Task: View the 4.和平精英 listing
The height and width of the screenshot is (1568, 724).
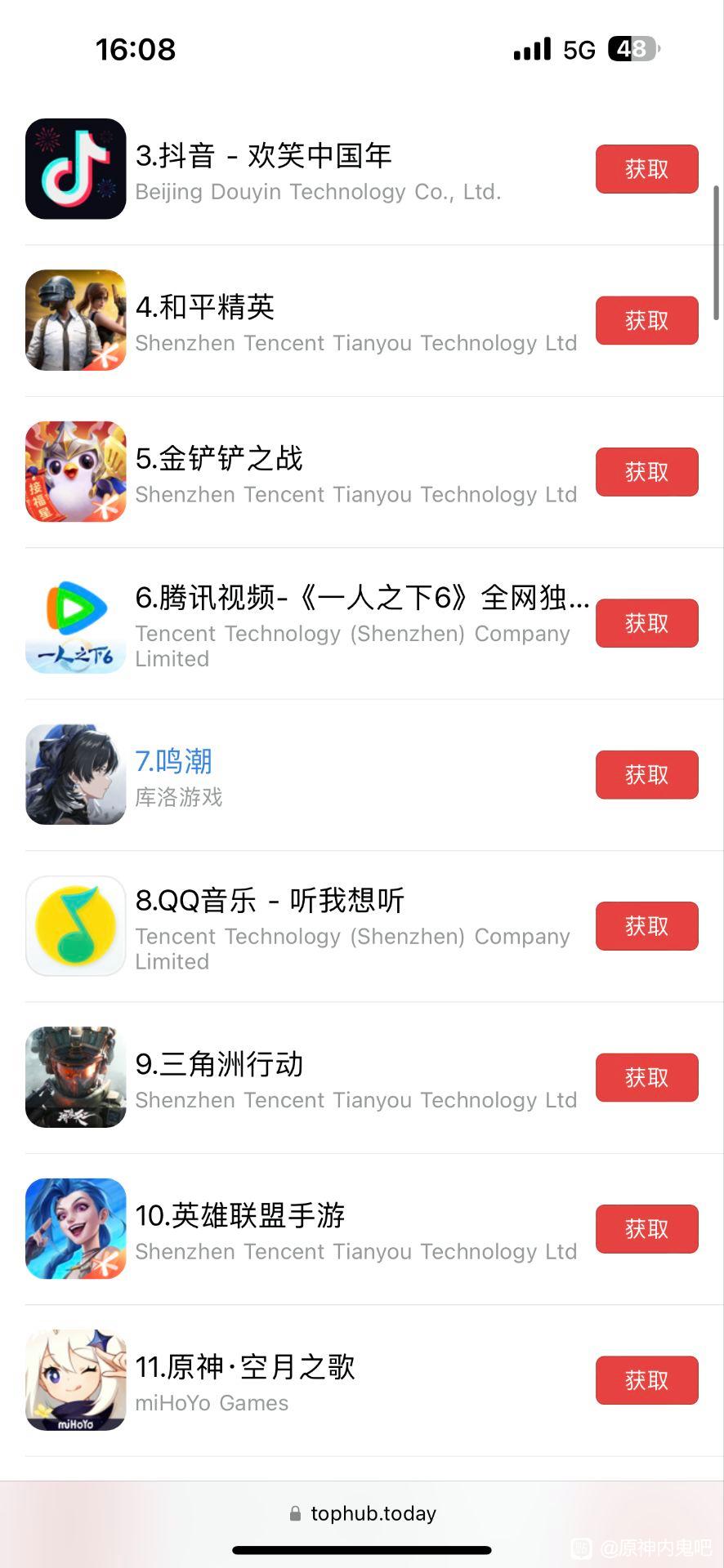Action: pos(205,307)
